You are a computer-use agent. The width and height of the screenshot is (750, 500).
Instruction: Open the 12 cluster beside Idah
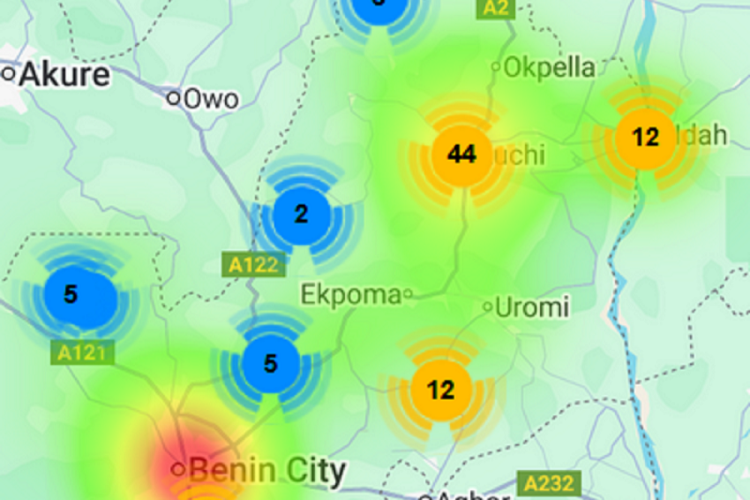click(646, 138)
